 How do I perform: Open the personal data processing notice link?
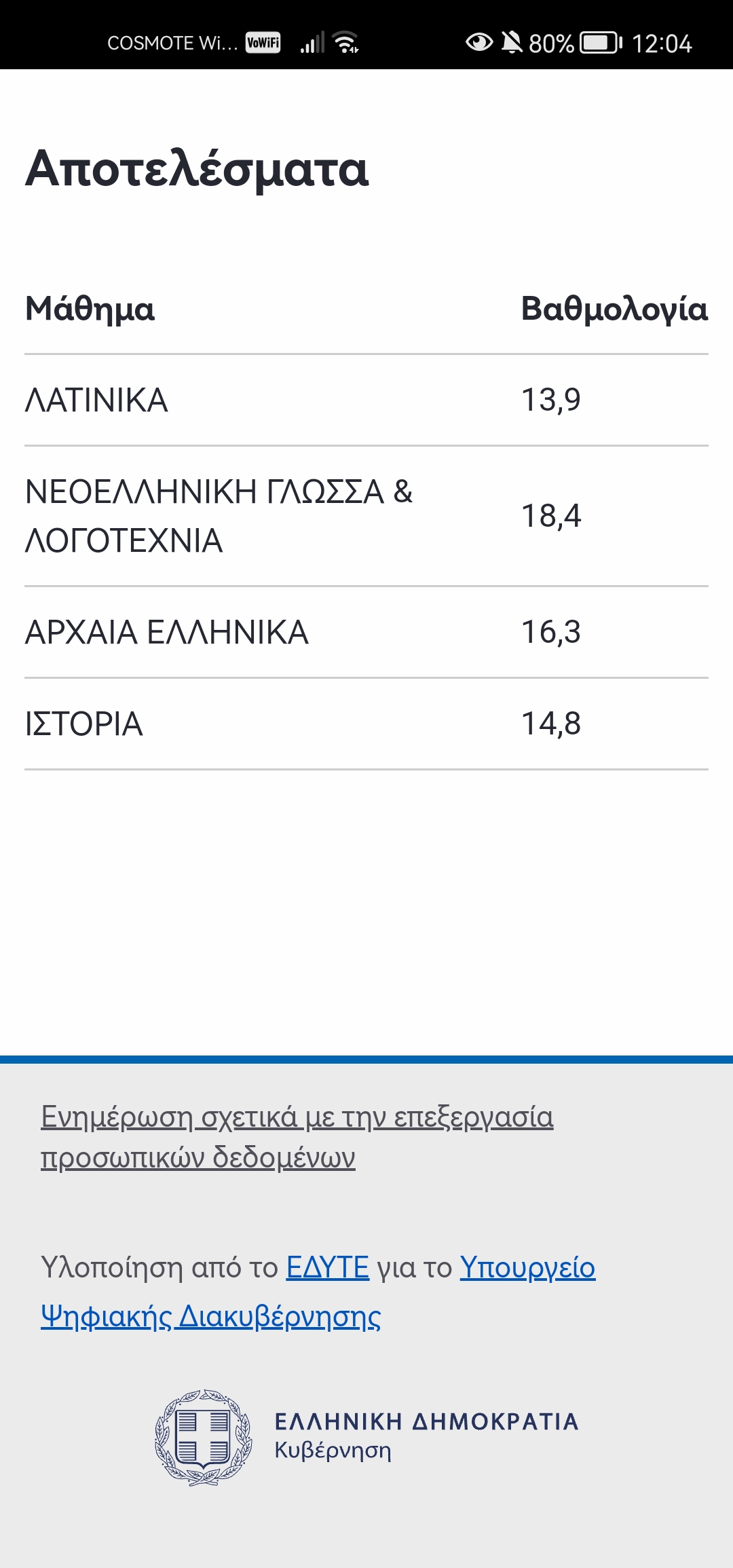(297, 1117)
